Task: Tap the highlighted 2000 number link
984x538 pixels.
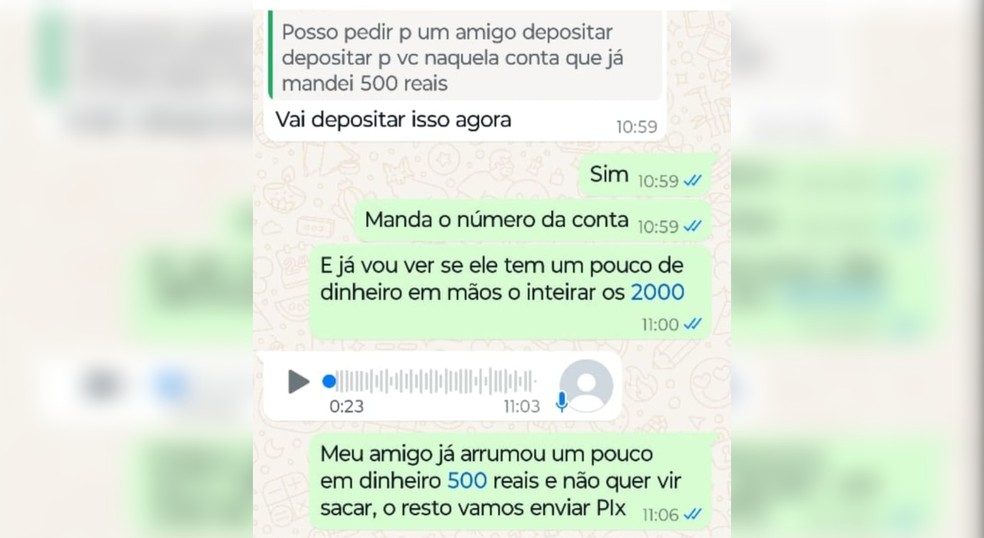Action: (x=658, y=293)
